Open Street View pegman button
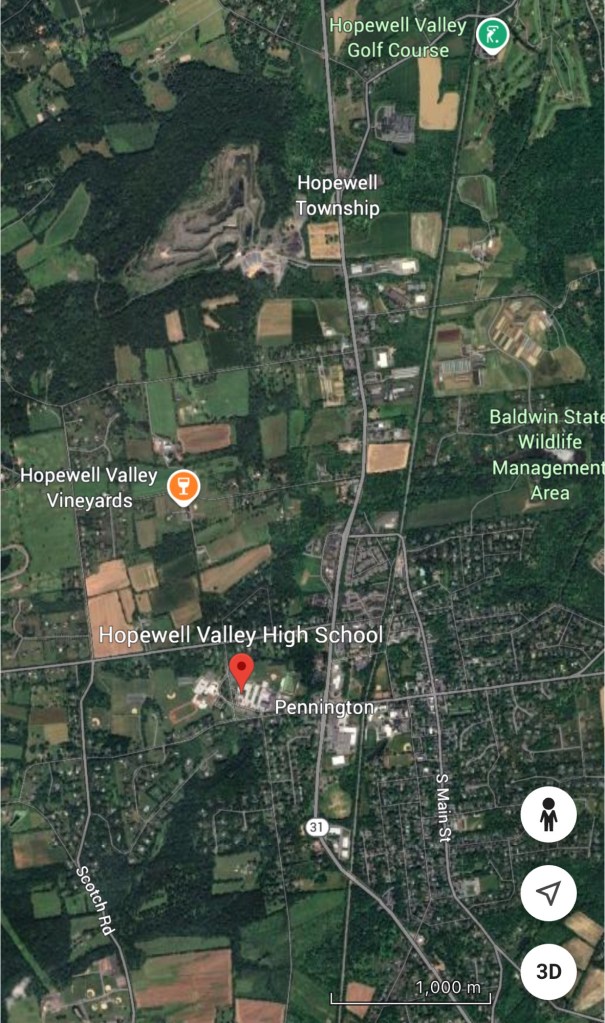This screenshot has width=605, height=1023. click(548, 815)
